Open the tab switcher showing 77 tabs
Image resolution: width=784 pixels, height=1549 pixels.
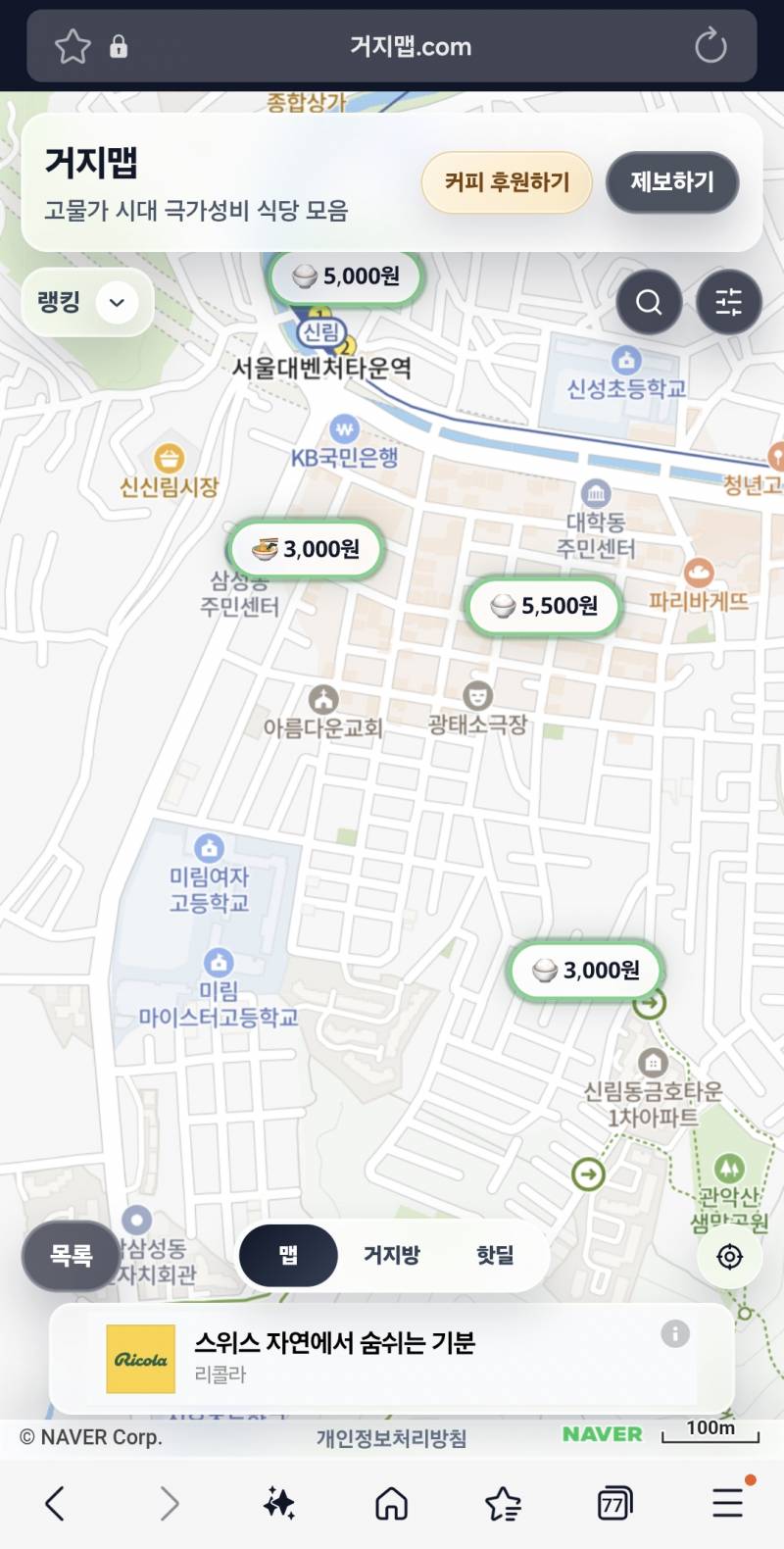(614, 1502)
